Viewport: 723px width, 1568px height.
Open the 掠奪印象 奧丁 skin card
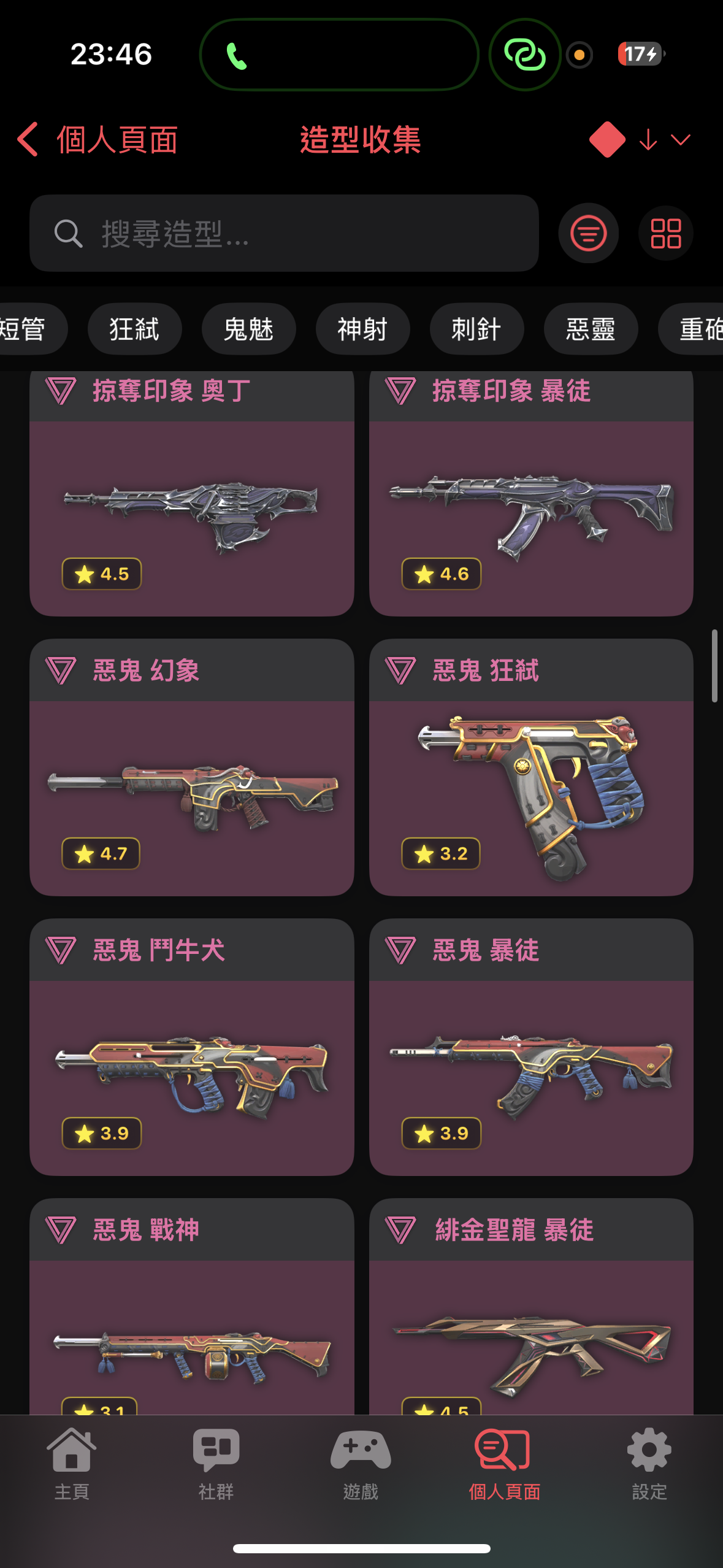click(x=192, y=494)
